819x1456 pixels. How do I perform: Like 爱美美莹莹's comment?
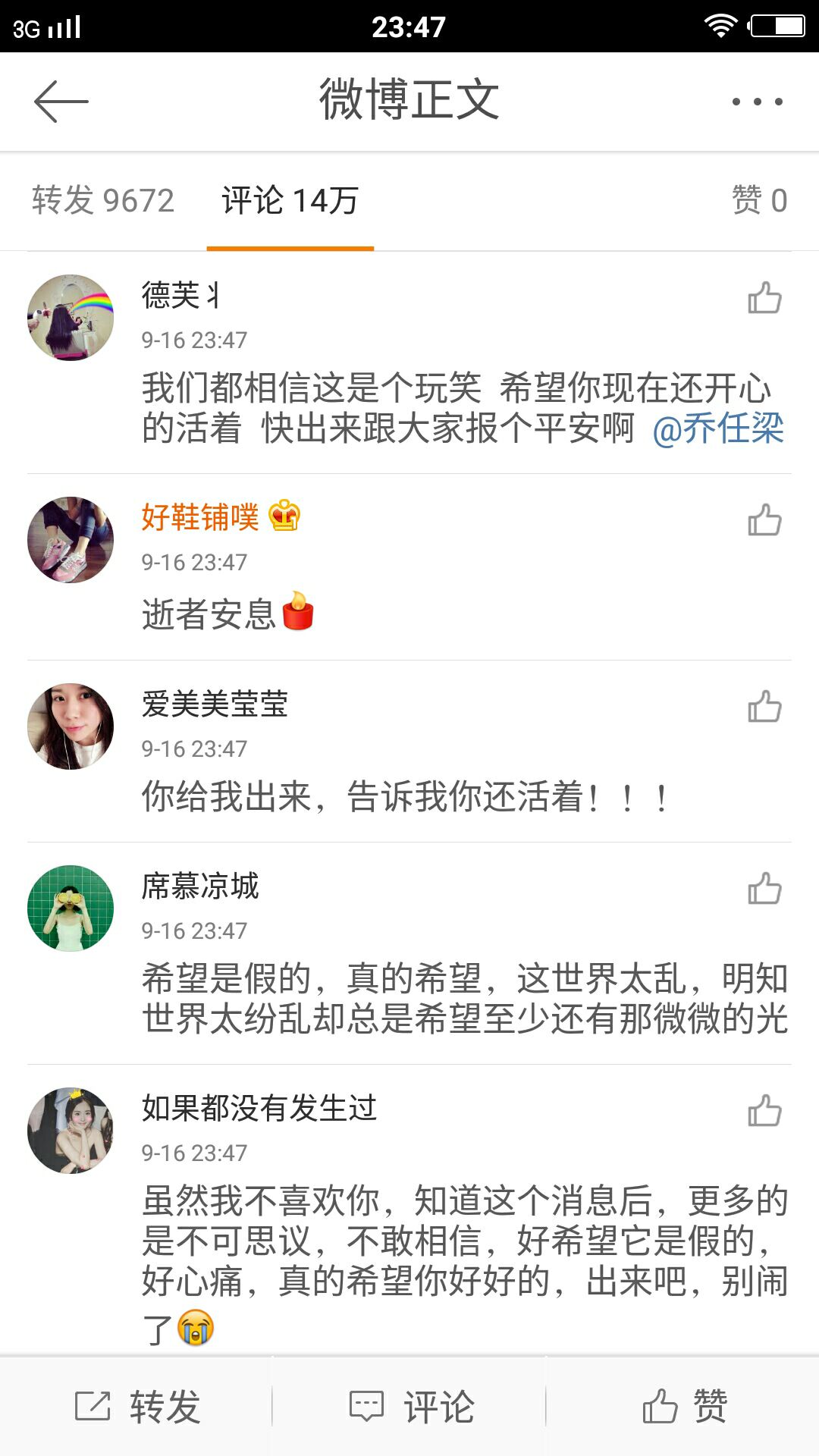(764, 707)
